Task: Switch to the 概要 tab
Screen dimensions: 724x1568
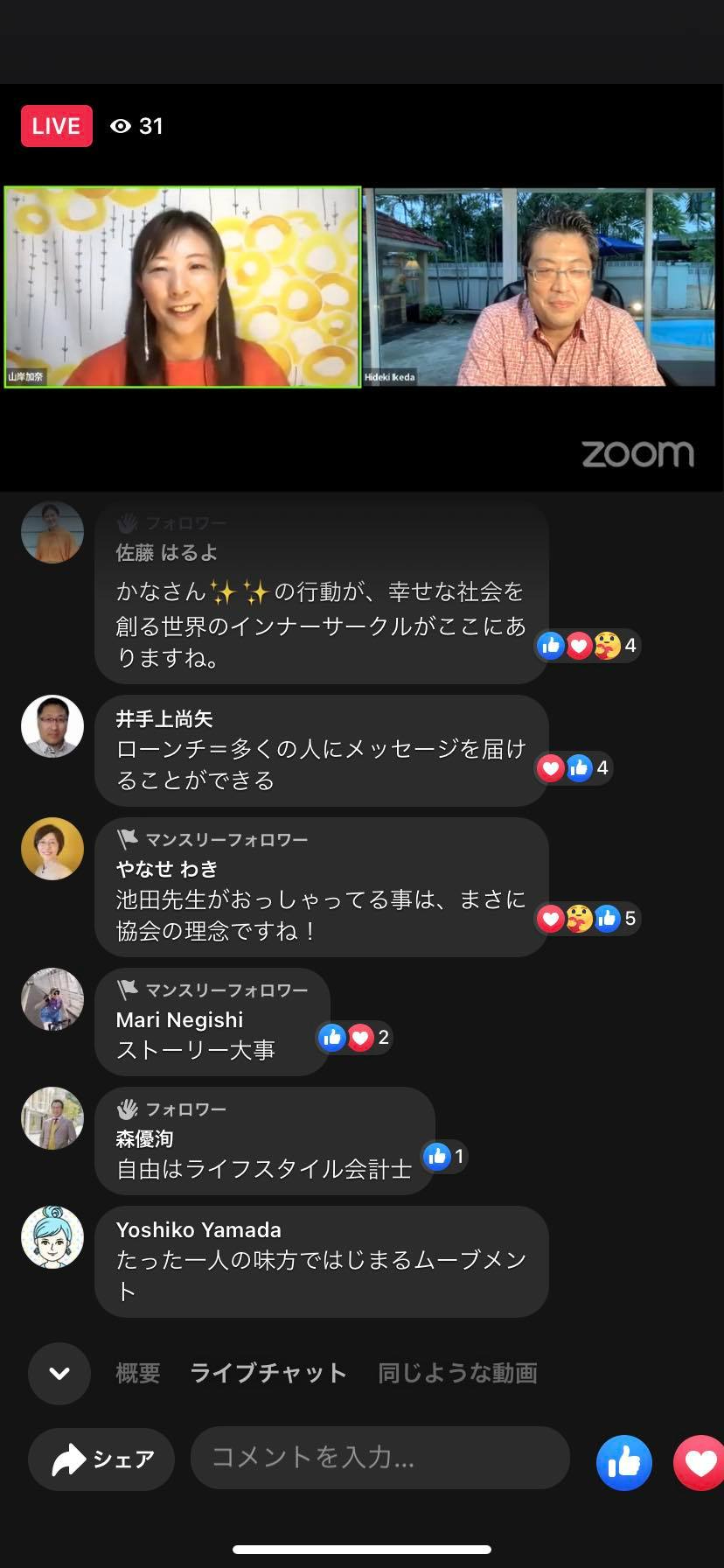Action: (138, 1373)
